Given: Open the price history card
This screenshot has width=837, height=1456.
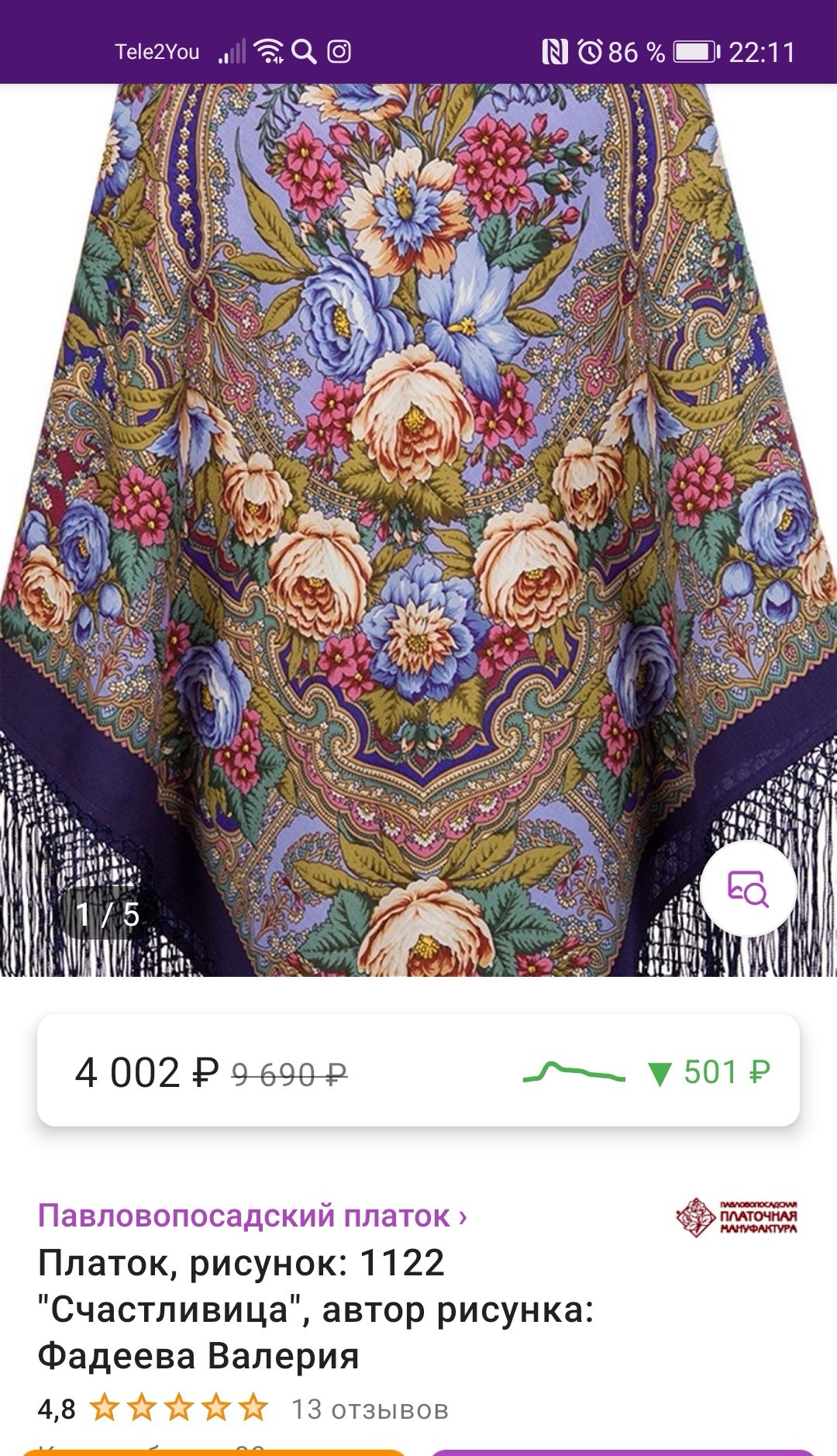Looking at the screenshot, I should click(x=418, y=1071).
